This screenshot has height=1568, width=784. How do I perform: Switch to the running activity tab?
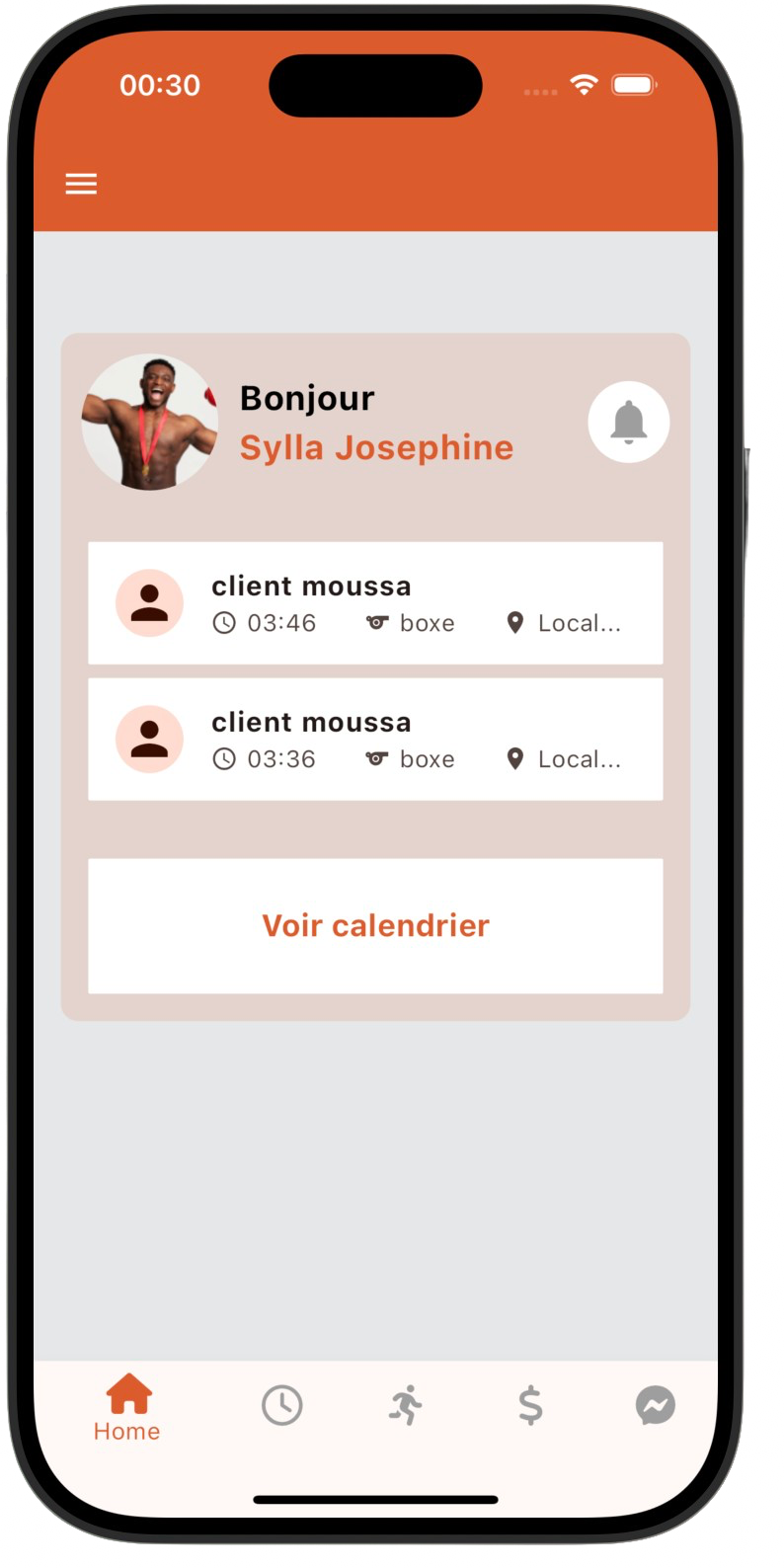point(406,1405)
